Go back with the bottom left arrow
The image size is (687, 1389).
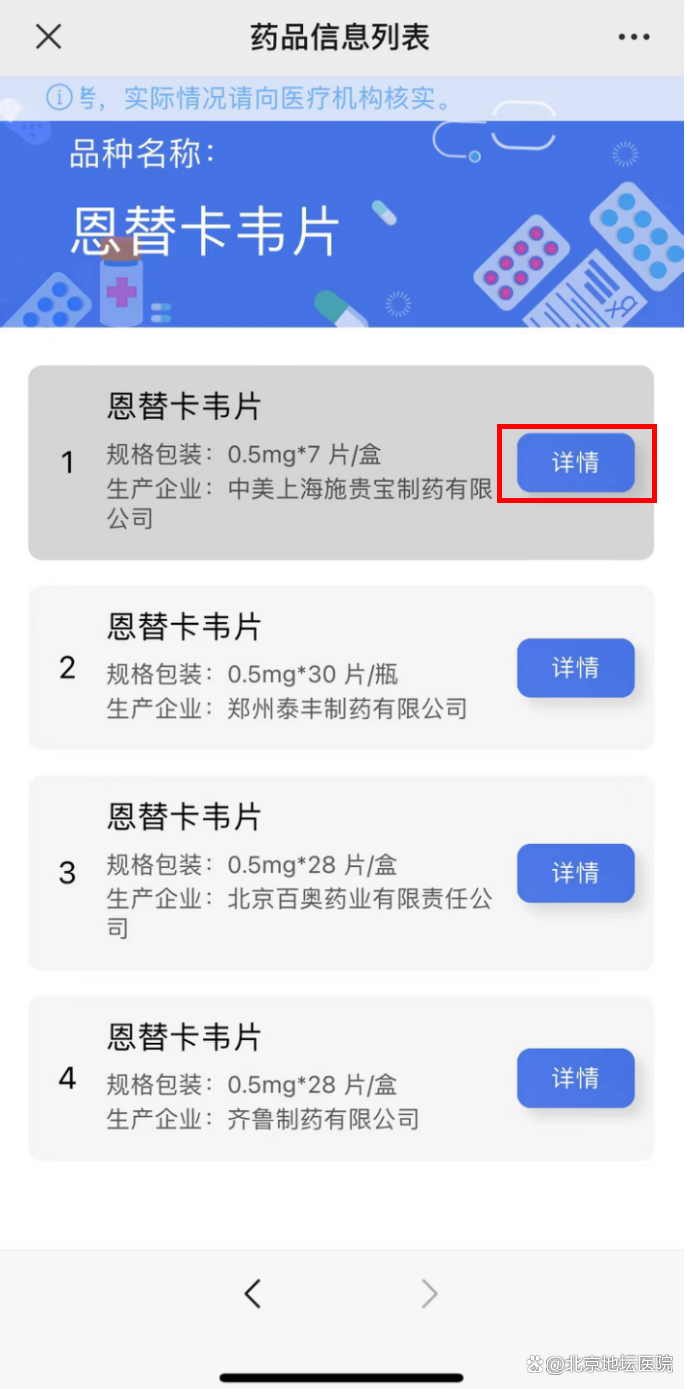[x=253, y=1293]
